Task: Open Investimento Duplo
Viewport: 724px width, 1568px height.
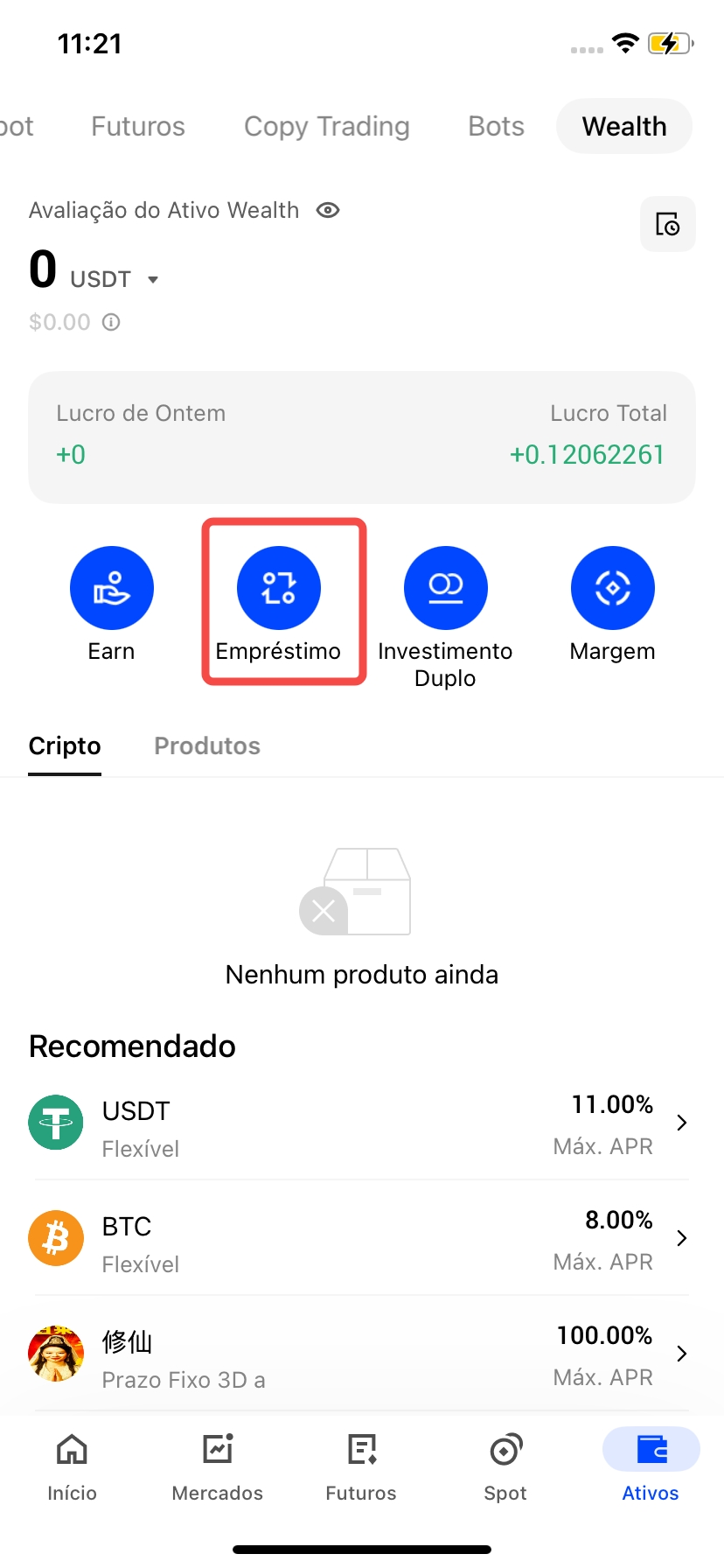Action: click(x=446, y=588)
